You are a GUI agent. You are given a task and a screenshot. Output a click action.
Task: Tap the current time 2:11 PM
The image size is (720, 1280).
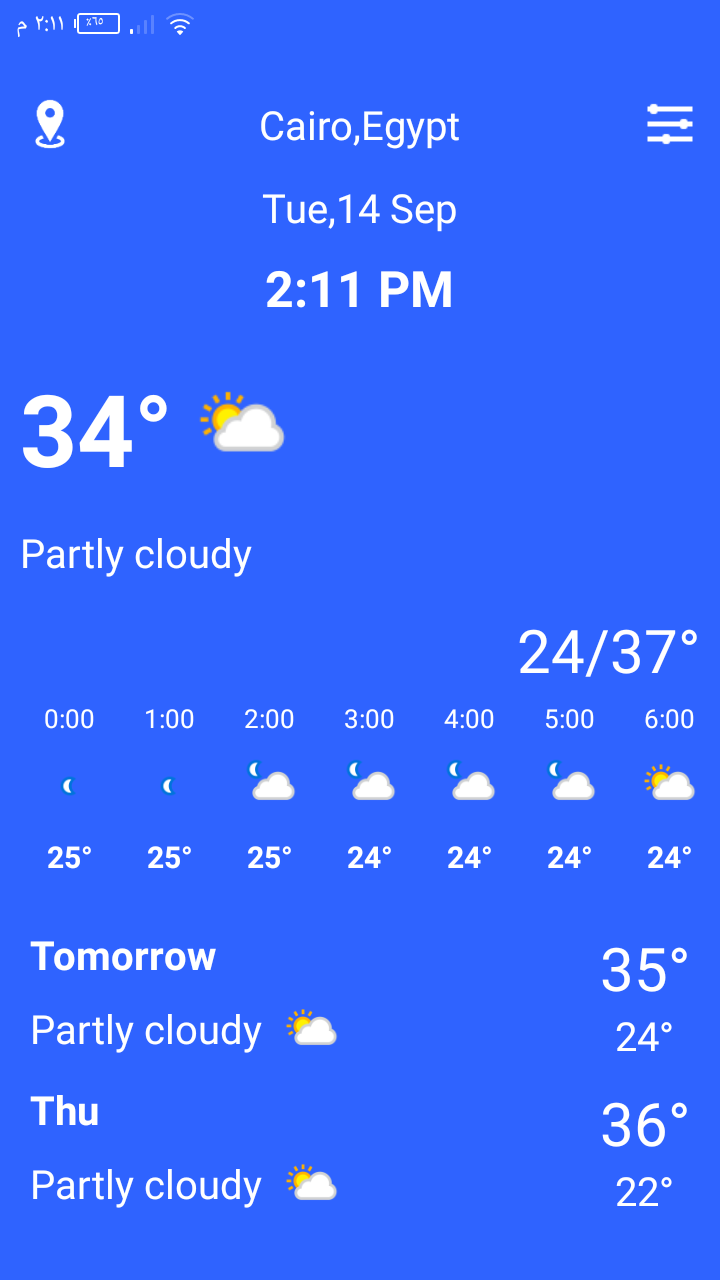(360, 289)
